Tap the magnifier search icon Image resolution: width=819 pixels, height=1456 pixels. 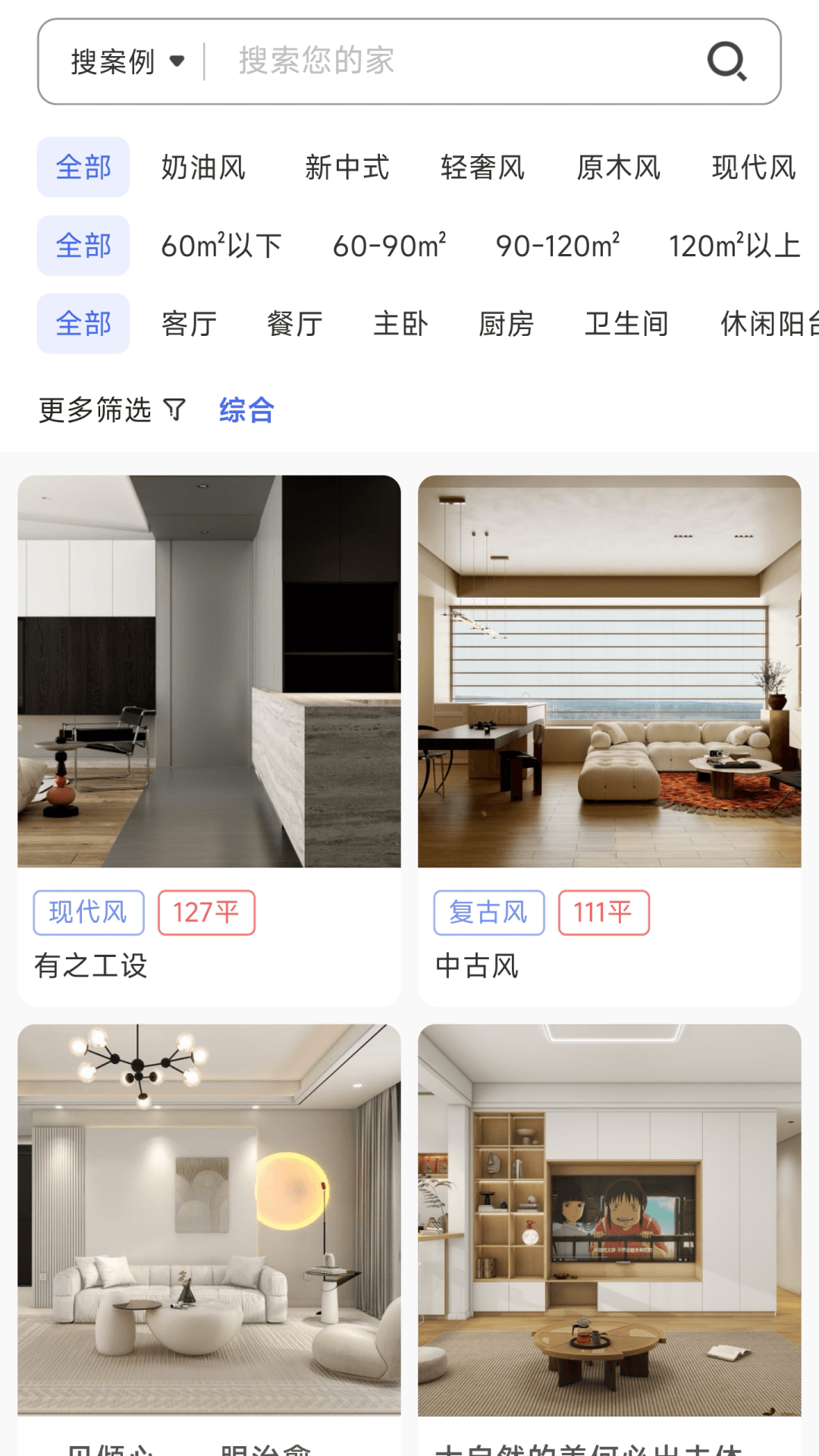pyautogui.click(x=726, y=61)
